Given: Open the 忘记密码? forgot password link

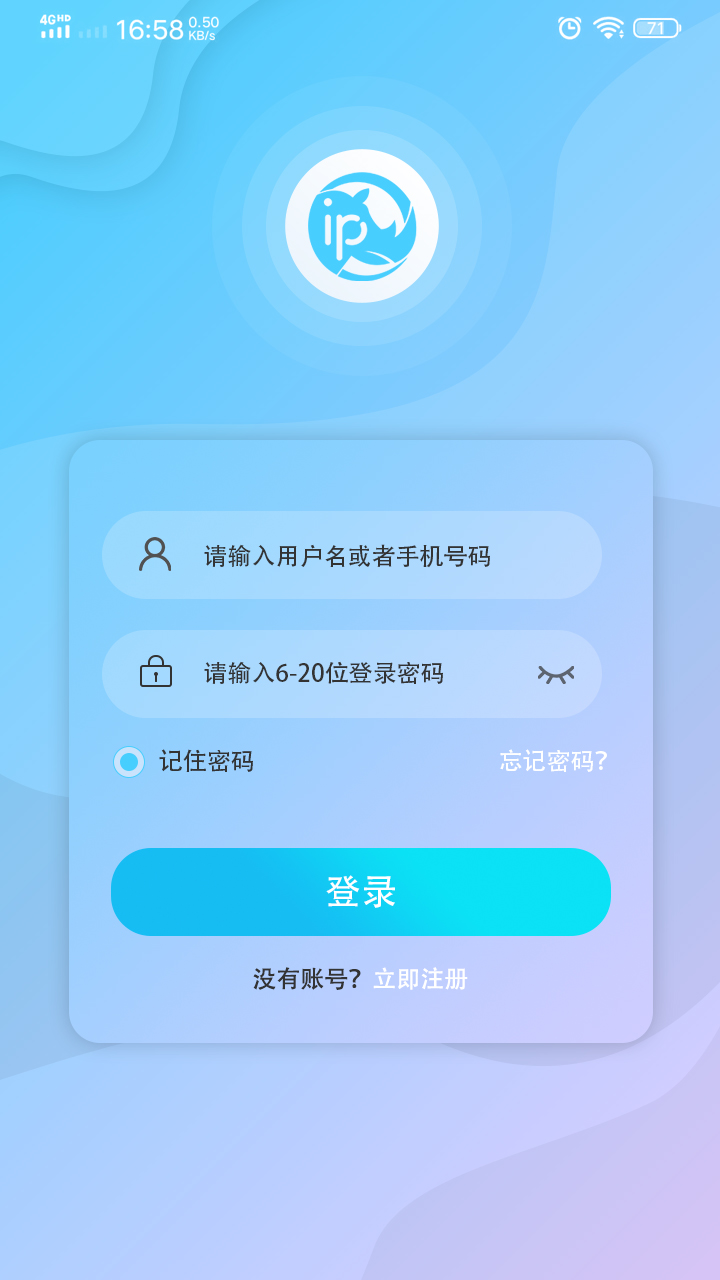Looking at the screenshot, I should tap(554, 762).
